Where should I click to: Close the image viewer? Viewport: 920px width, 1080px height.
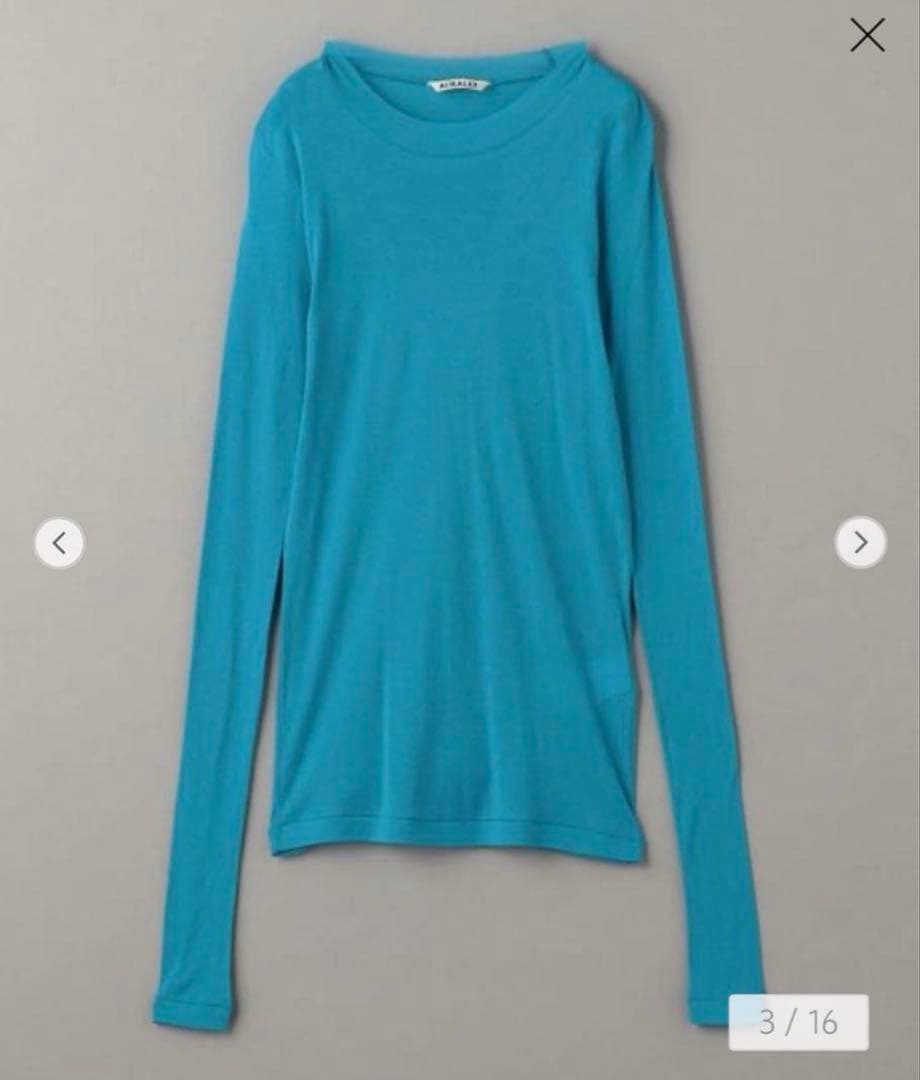(x=867, y=35)
